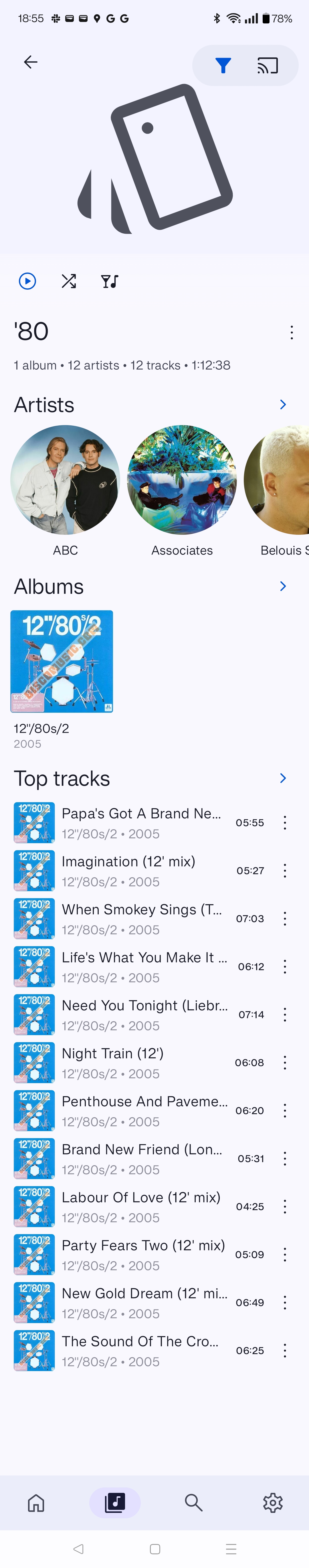The width and height of the screenshot is (309, 1568).
Task: Play all '80 tracks
Action: coord(27,281)
